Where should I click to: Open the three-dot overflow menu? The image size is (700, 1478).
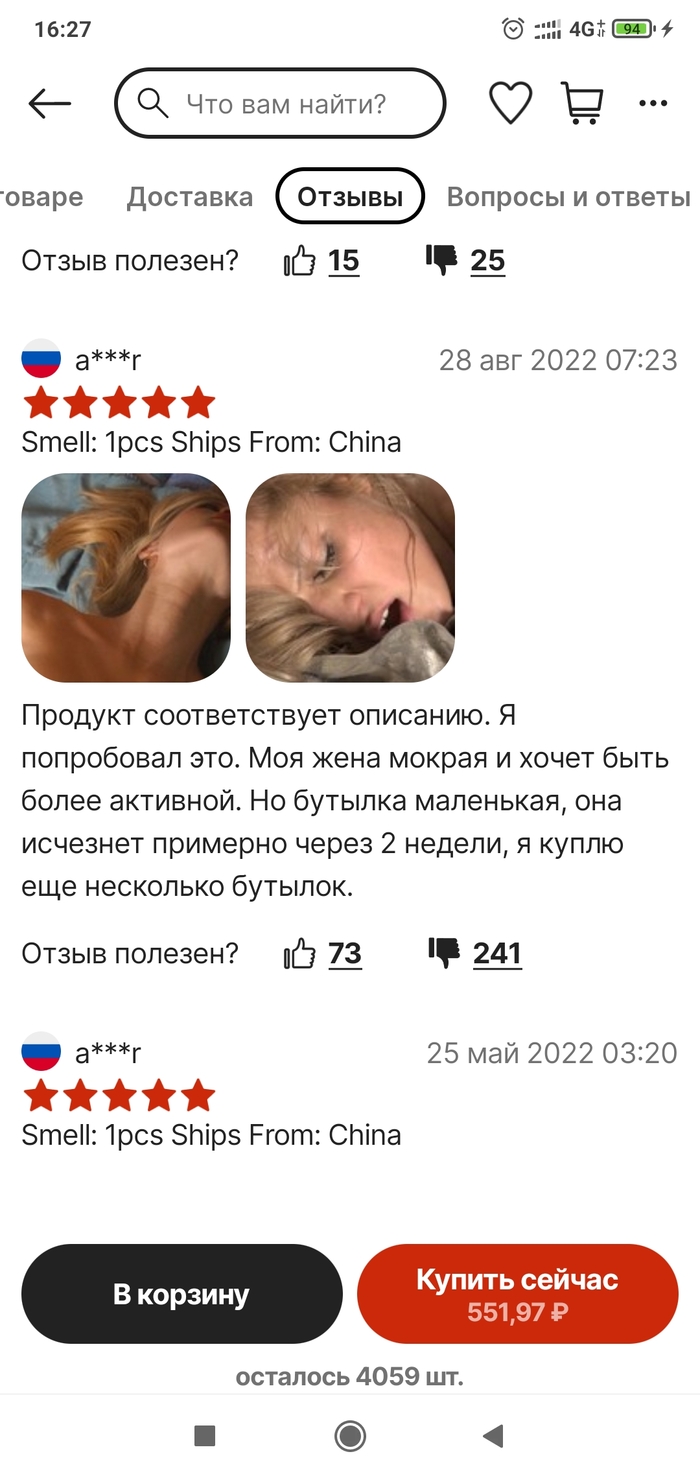click(x=653, y=103)
